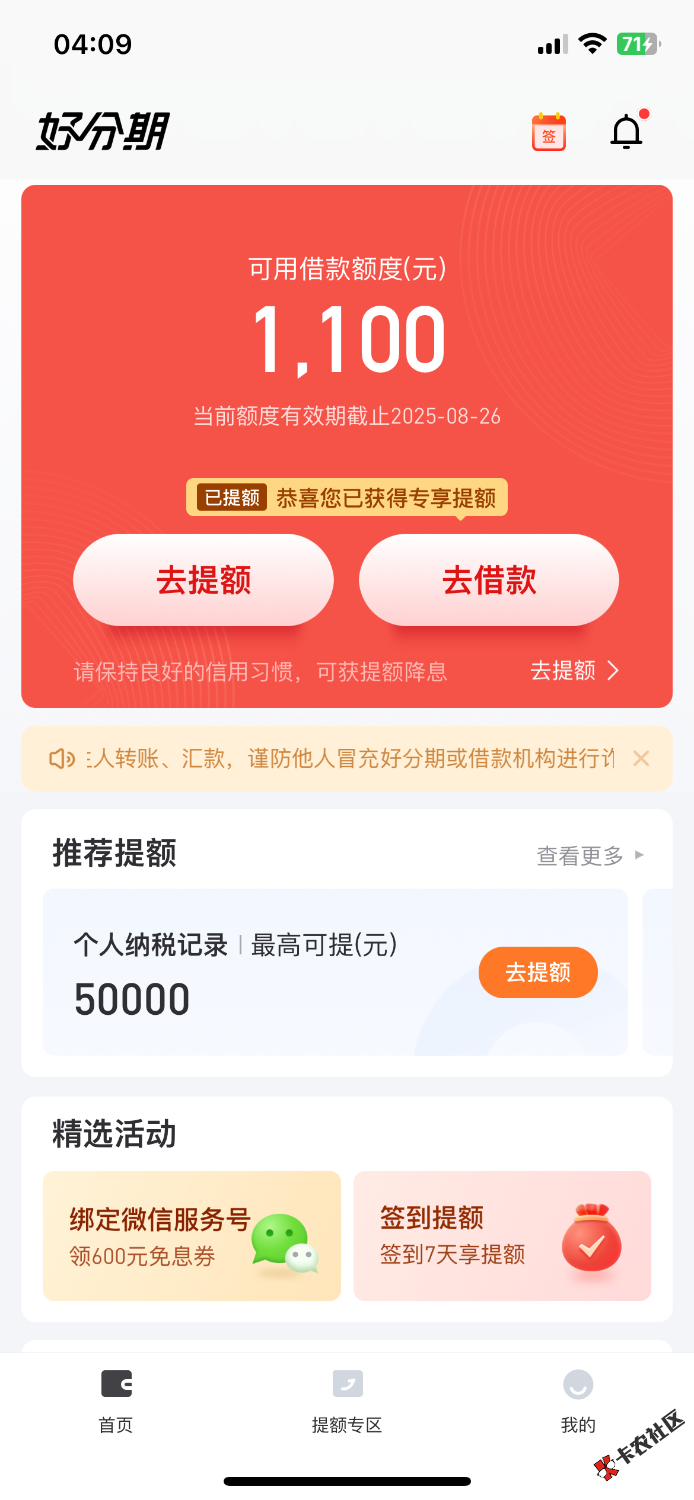Open the 去提额 link with chevron
Image resolution: width=694 pixels, height=1500 pixels.
click(575, 671)
